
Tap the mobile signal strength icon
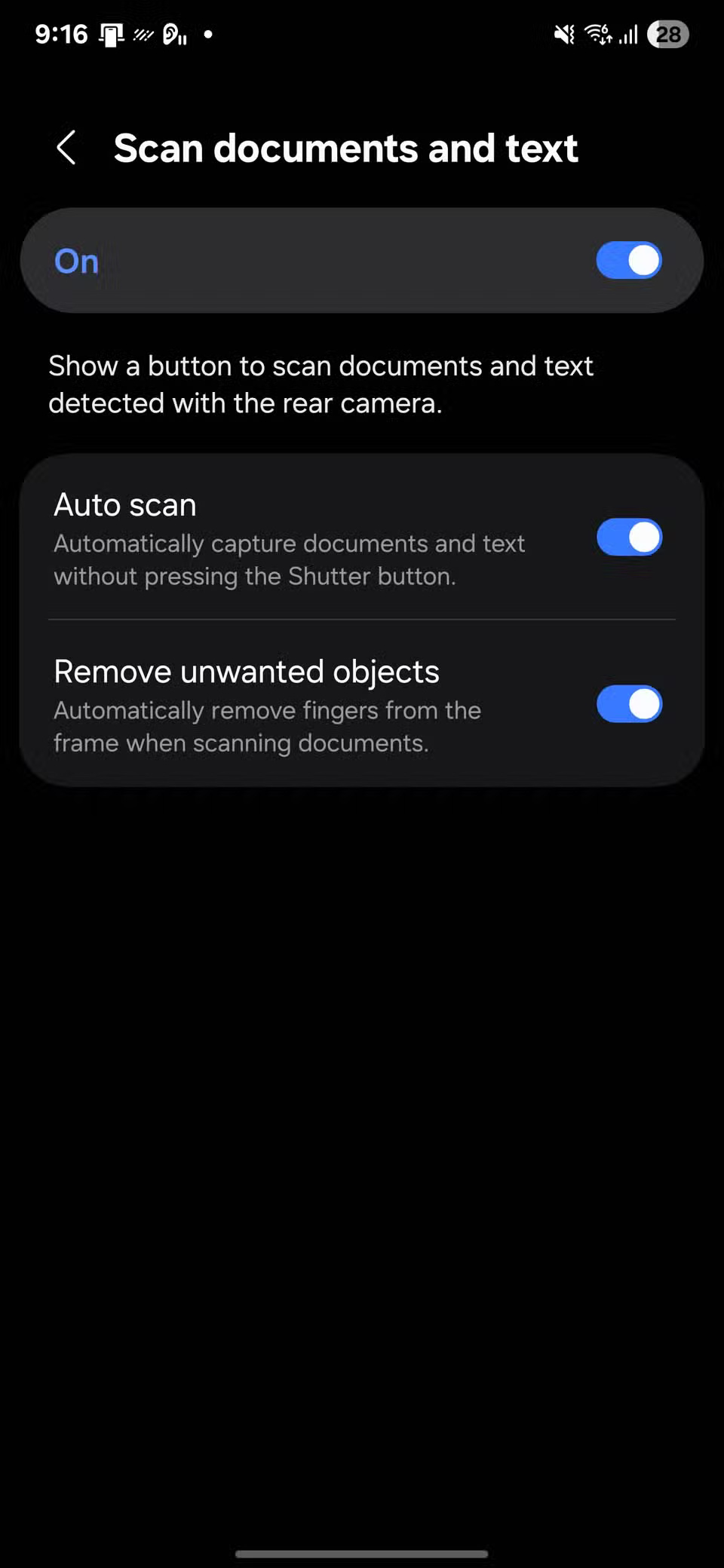point(628,34)
